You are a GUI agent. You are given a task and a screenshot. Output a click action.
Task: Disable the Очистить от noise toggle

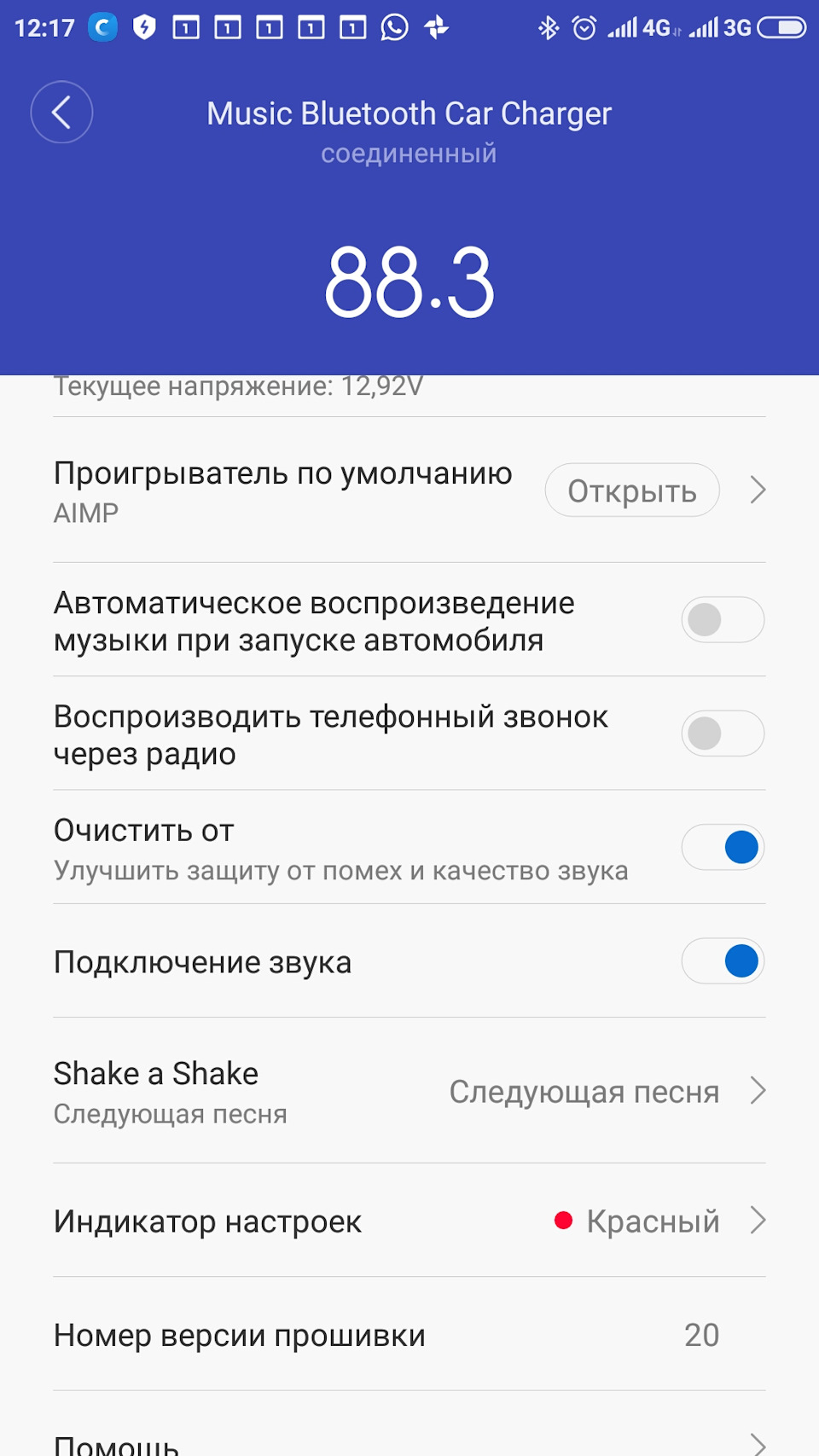point(722,847)
